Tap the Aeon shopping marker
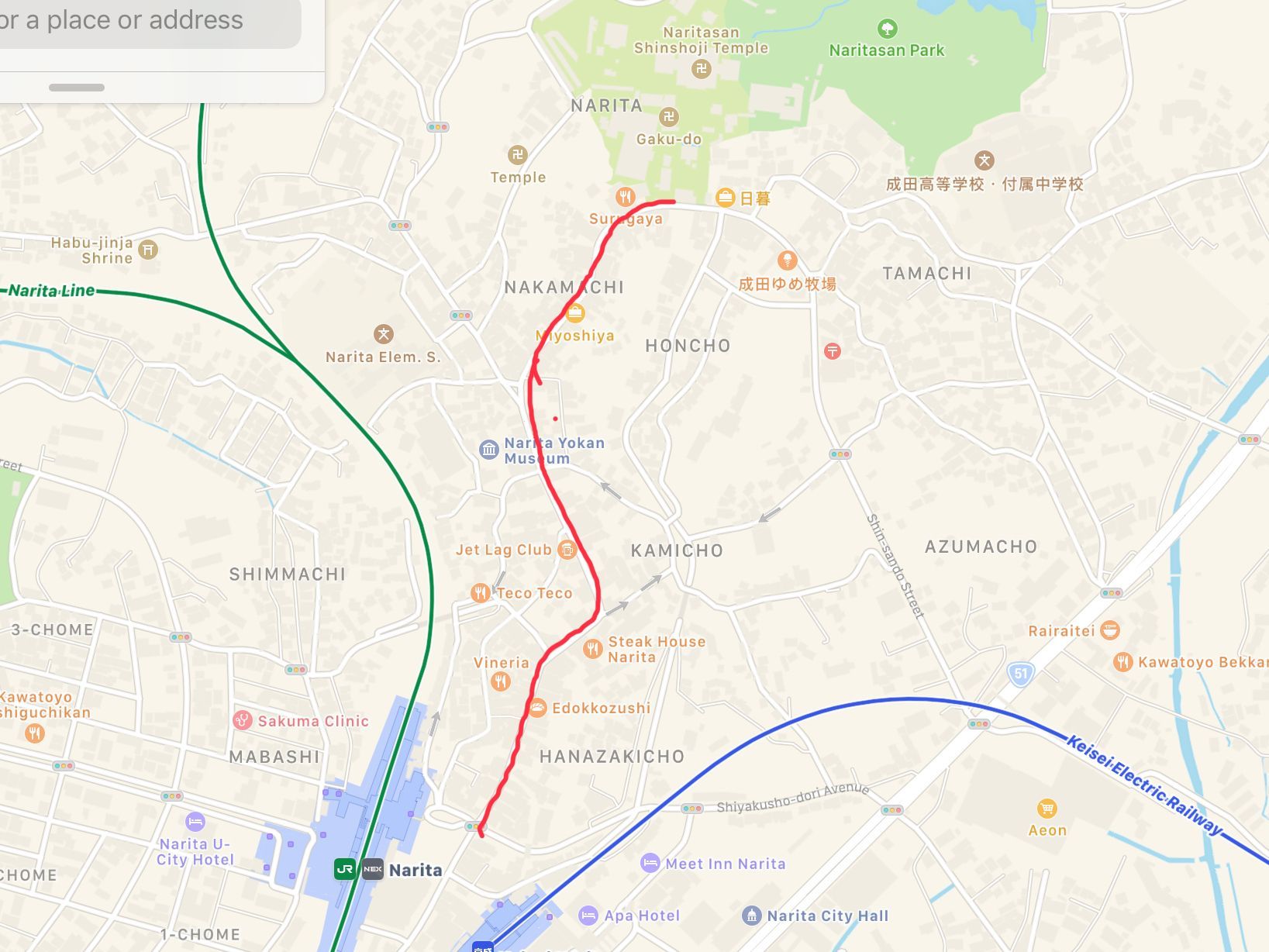The width and height of the screenshot is (1269, 952). pos(1047,809)
